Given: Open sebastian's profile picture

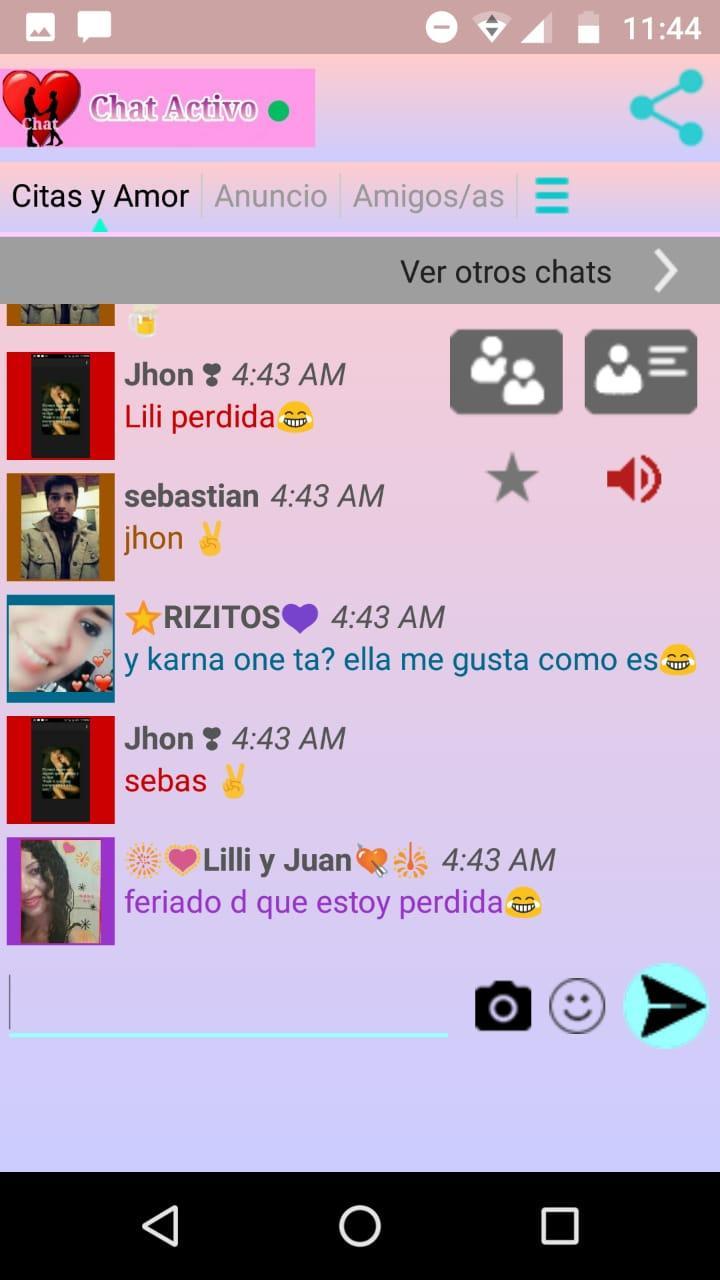Looking at the screenshot, I should [61, 527].
